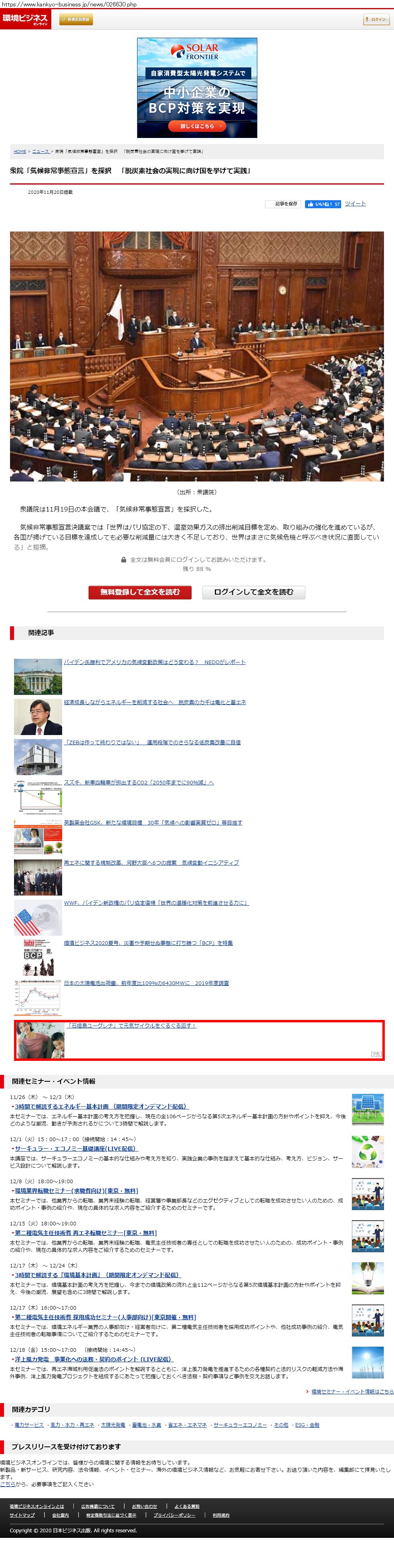Open the こちら press release form link
Image resolution: width=394 pixels, height=1568 pixels.
[x=8, y=1484]
